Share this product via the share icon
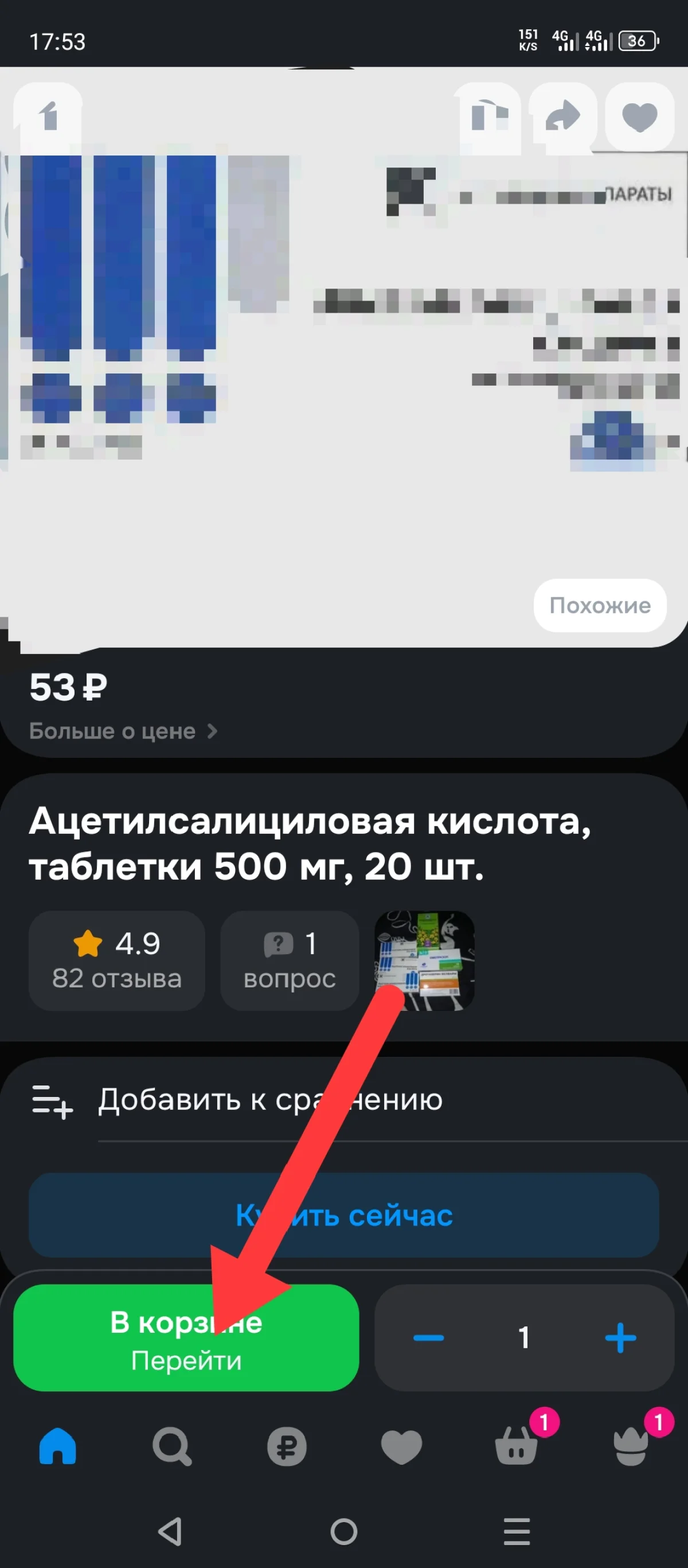688x1568 pixels. (562, 117)
